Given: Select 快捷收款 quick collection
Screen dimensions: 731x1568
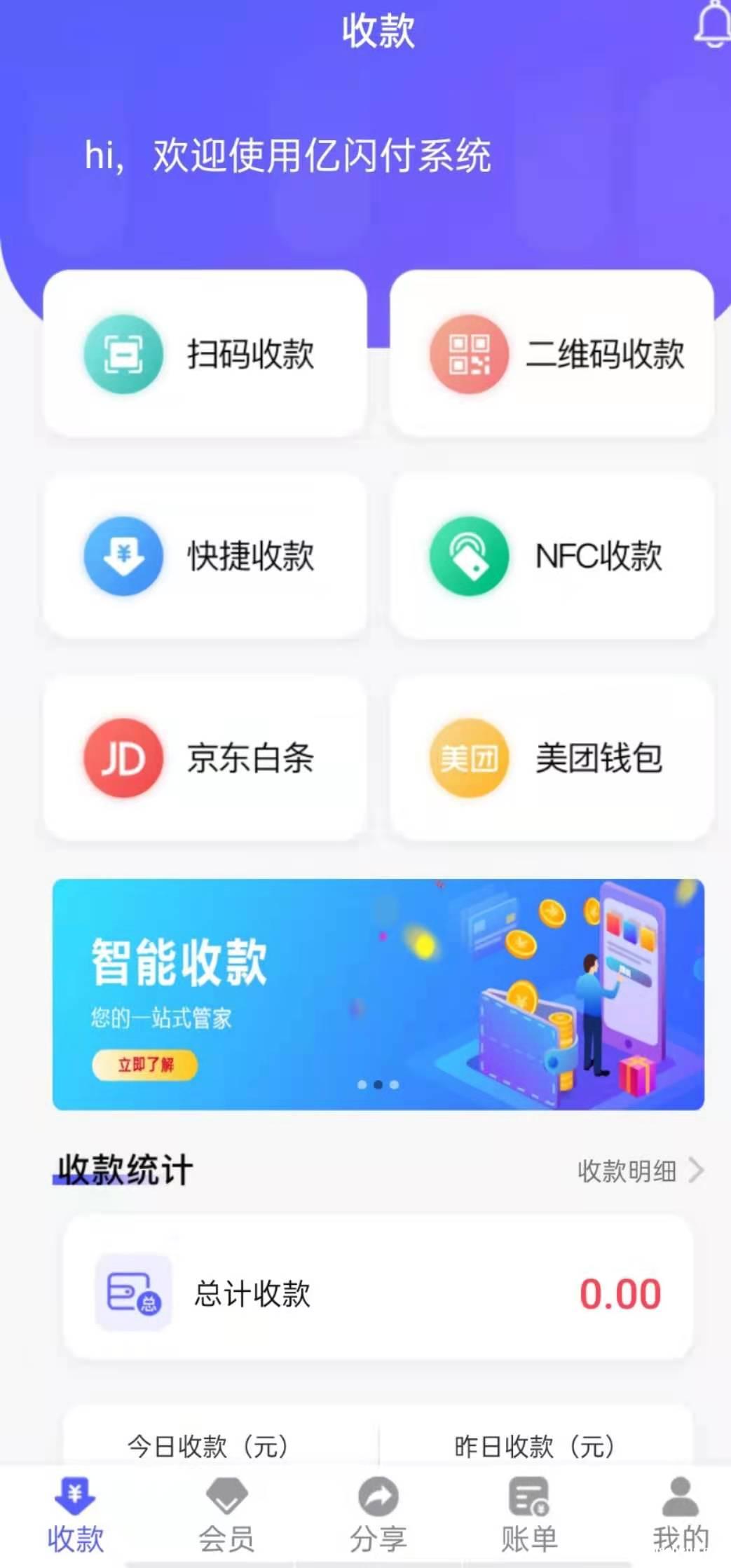Looking at the screenshot, I should 205,556.
